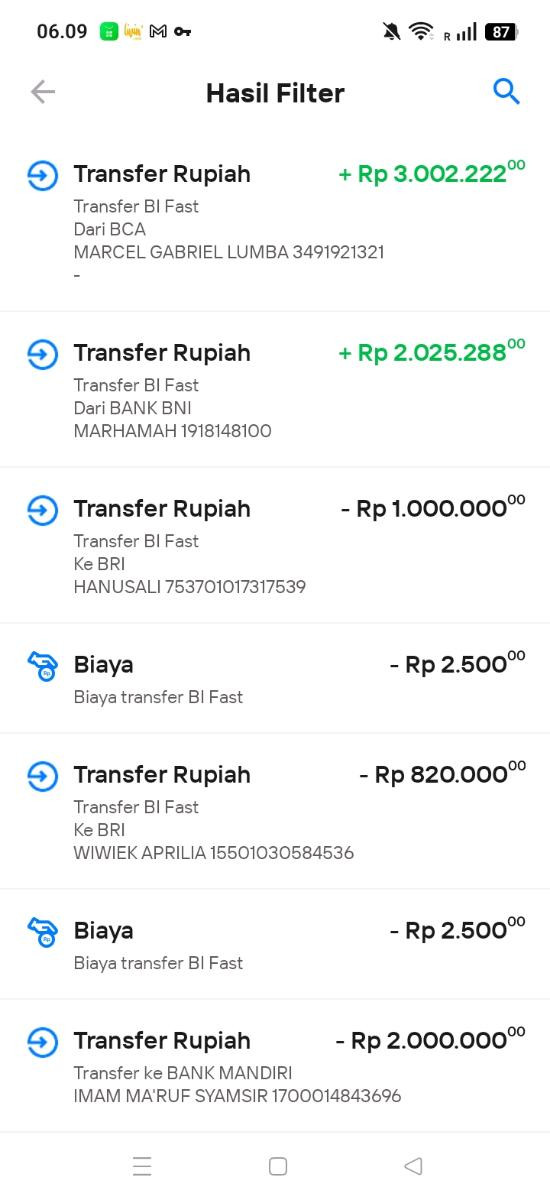The image size is (550, 1200).
Task: Go back using the top arrow
Action: click(x=43, y=92)
